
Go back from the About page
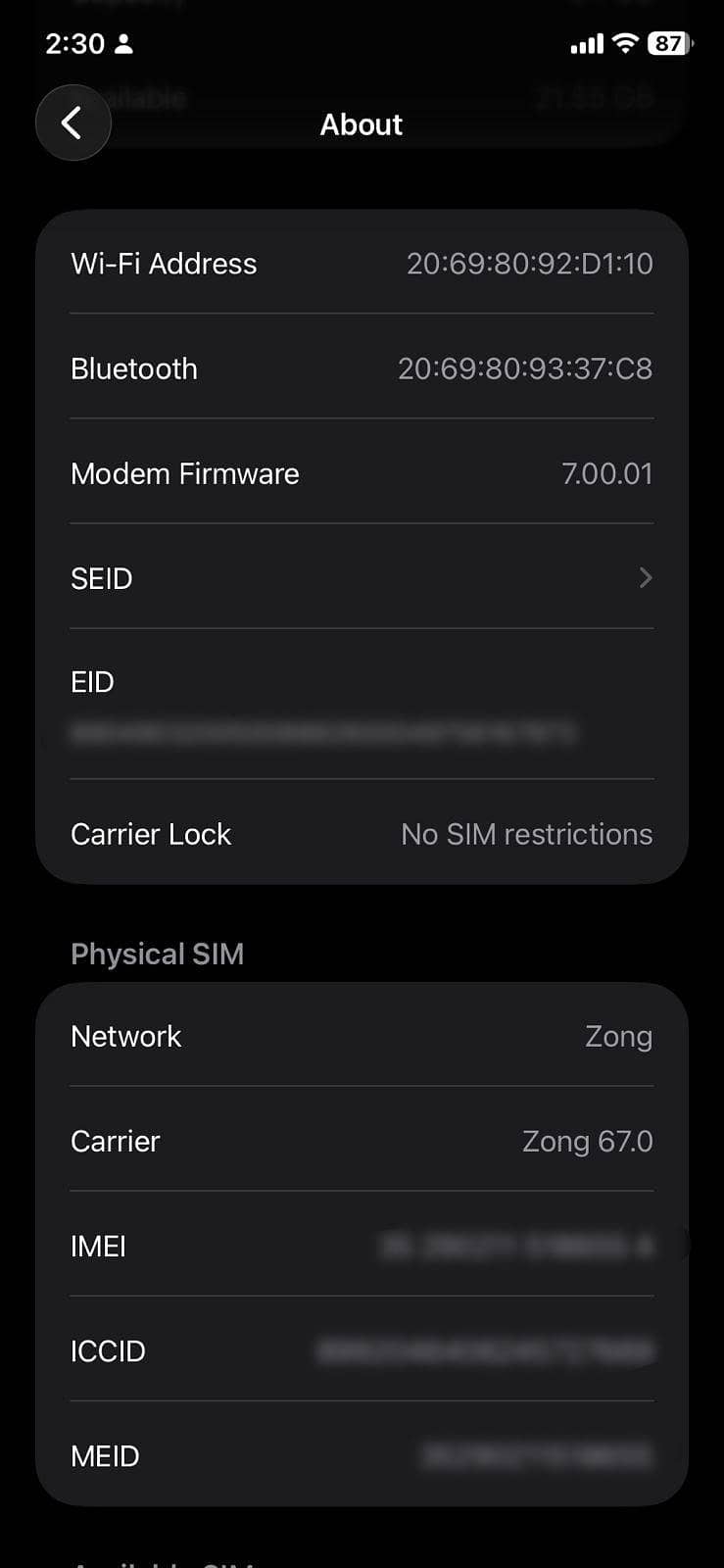[x=72, y=123]
